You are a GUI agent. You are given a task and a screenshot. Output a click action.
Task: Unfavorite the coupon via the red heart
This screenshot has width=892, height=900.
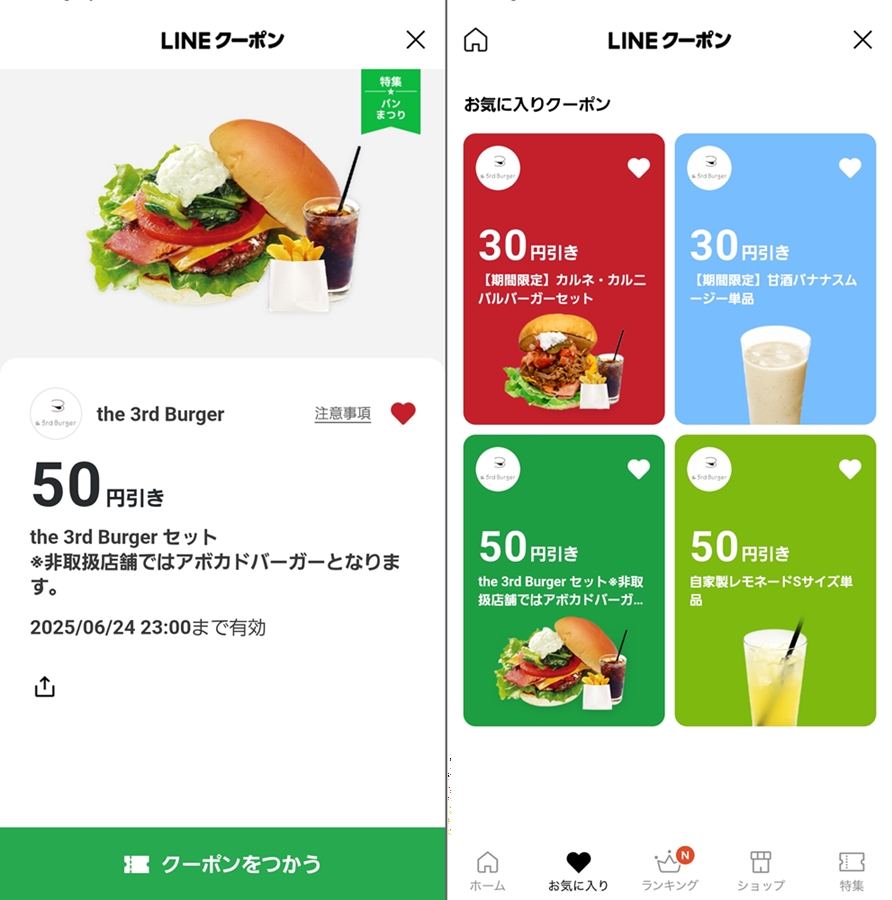pyautogui.click(x=403, y=414)
